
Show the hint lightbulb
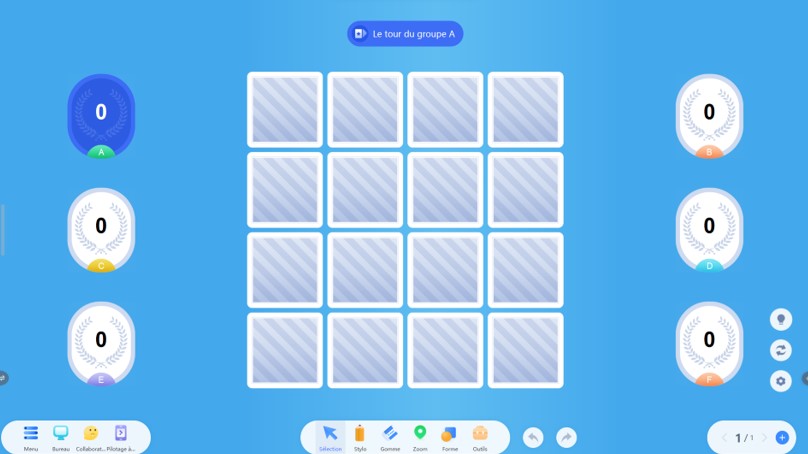pos(781,319)
